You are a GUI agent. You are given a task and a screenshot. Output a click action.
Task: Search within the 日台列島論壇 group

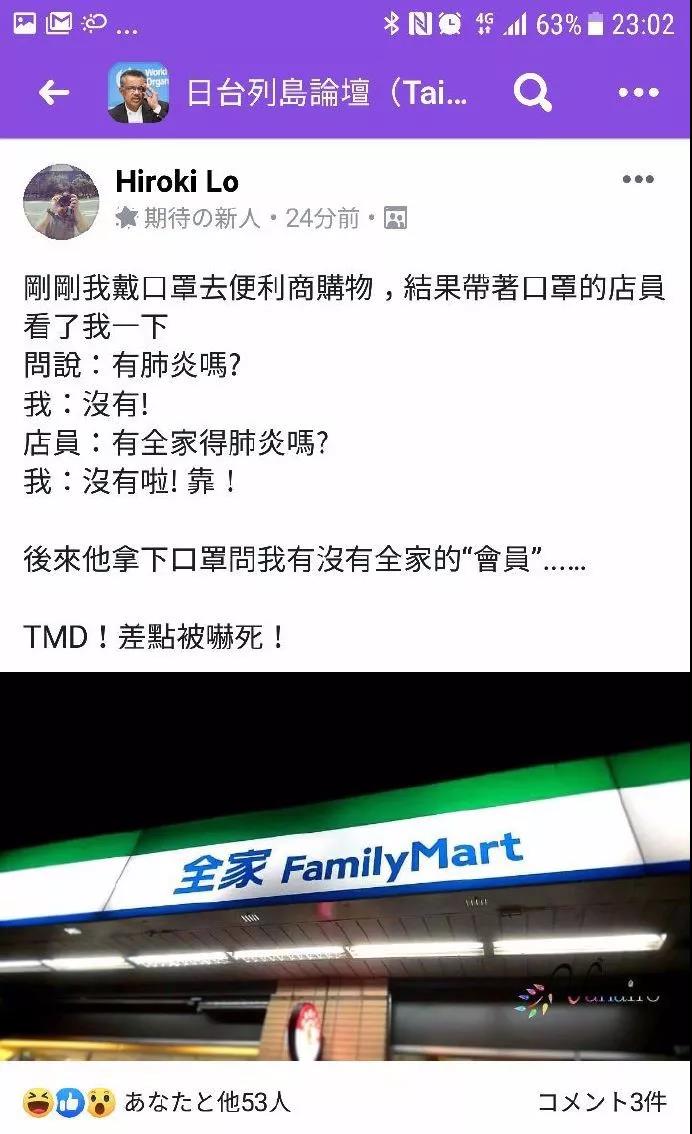(x=532, y=93)
